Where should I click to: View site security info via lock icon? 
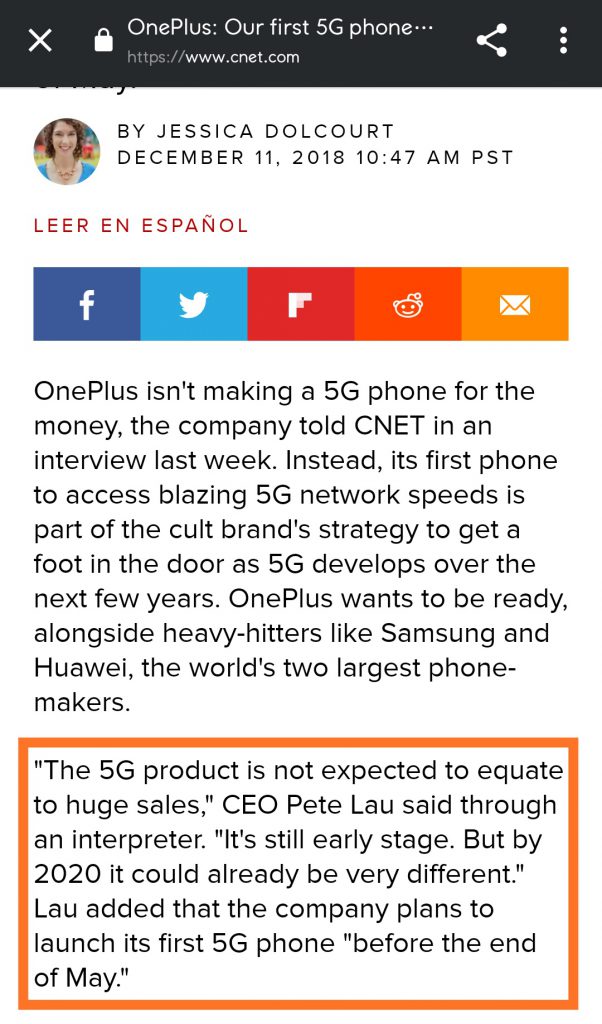coord(102,41)
